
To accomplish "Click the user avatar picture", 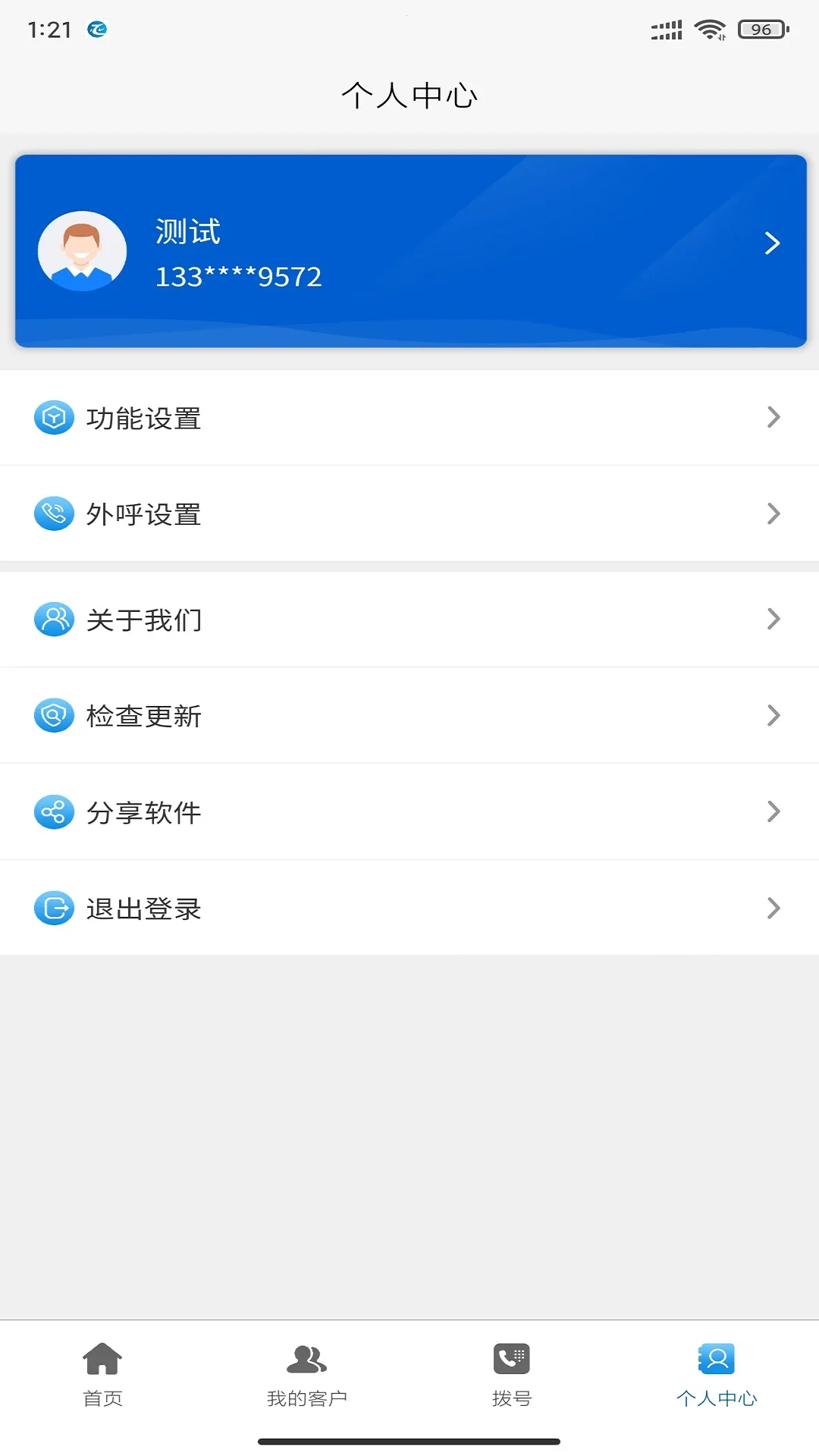I will pos(82,250).
